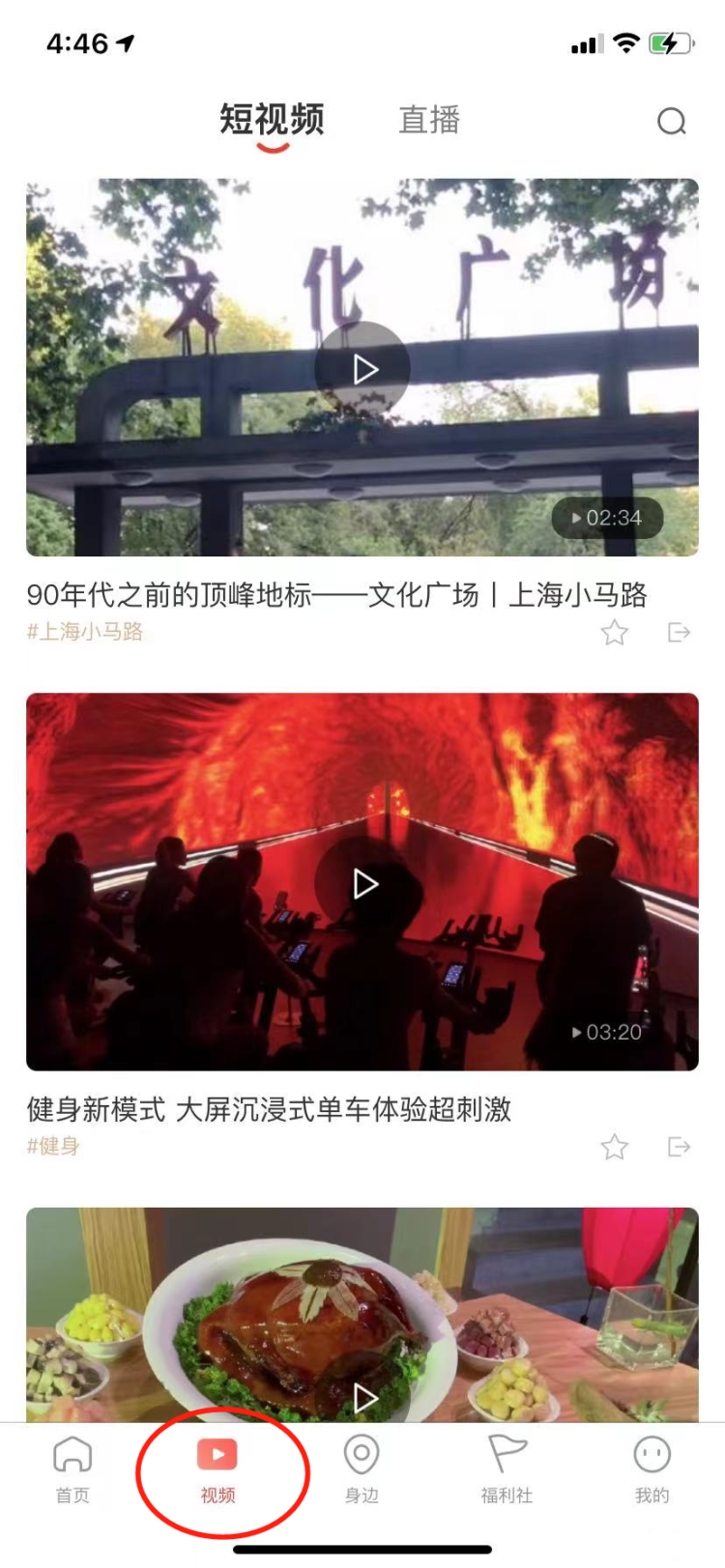The image size is (725, 1568).
Task: Open the 90年代之前的顶峰地标 video title
Action: tap(336, 595)
